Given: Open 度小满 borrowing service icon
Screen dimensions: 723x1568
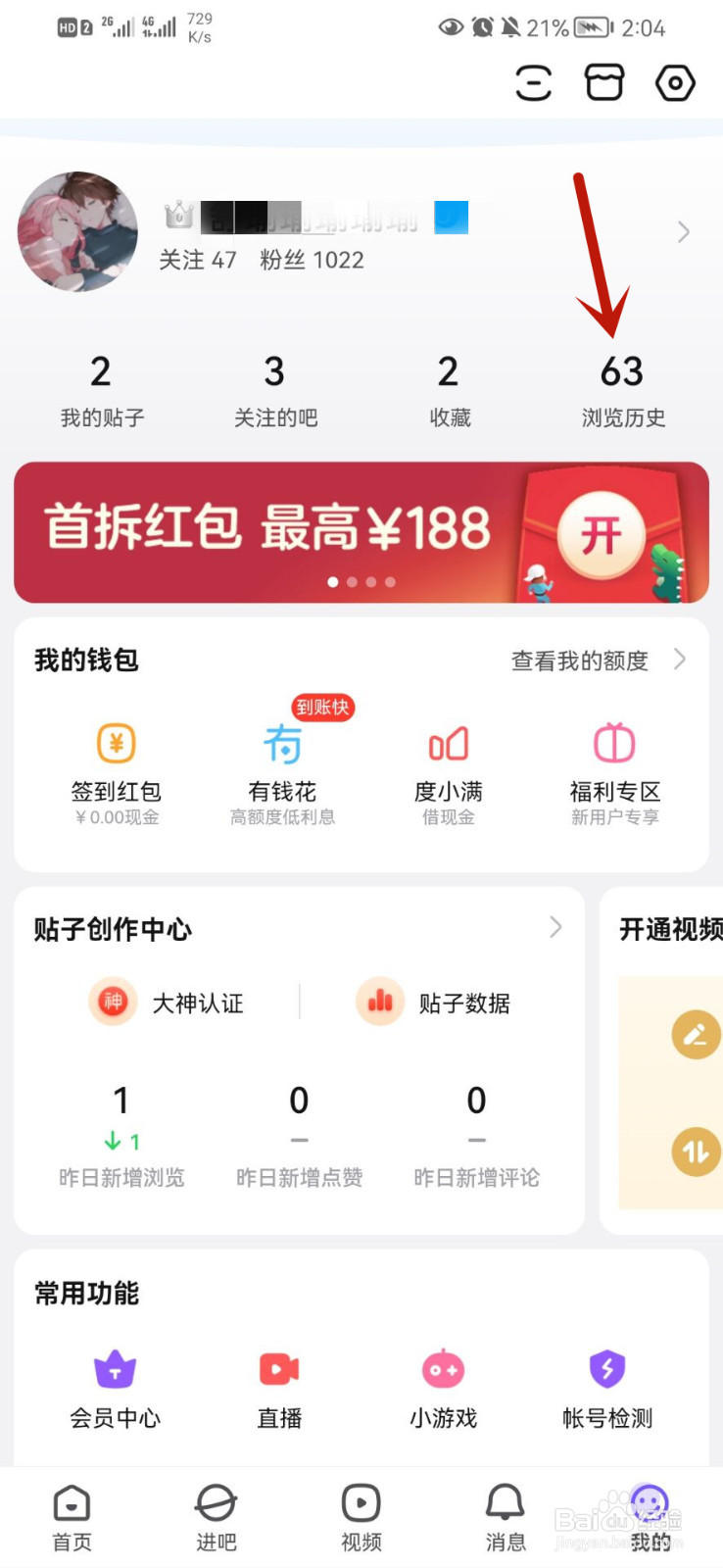Looking at the screenshot, I should [x=448, y=745].
